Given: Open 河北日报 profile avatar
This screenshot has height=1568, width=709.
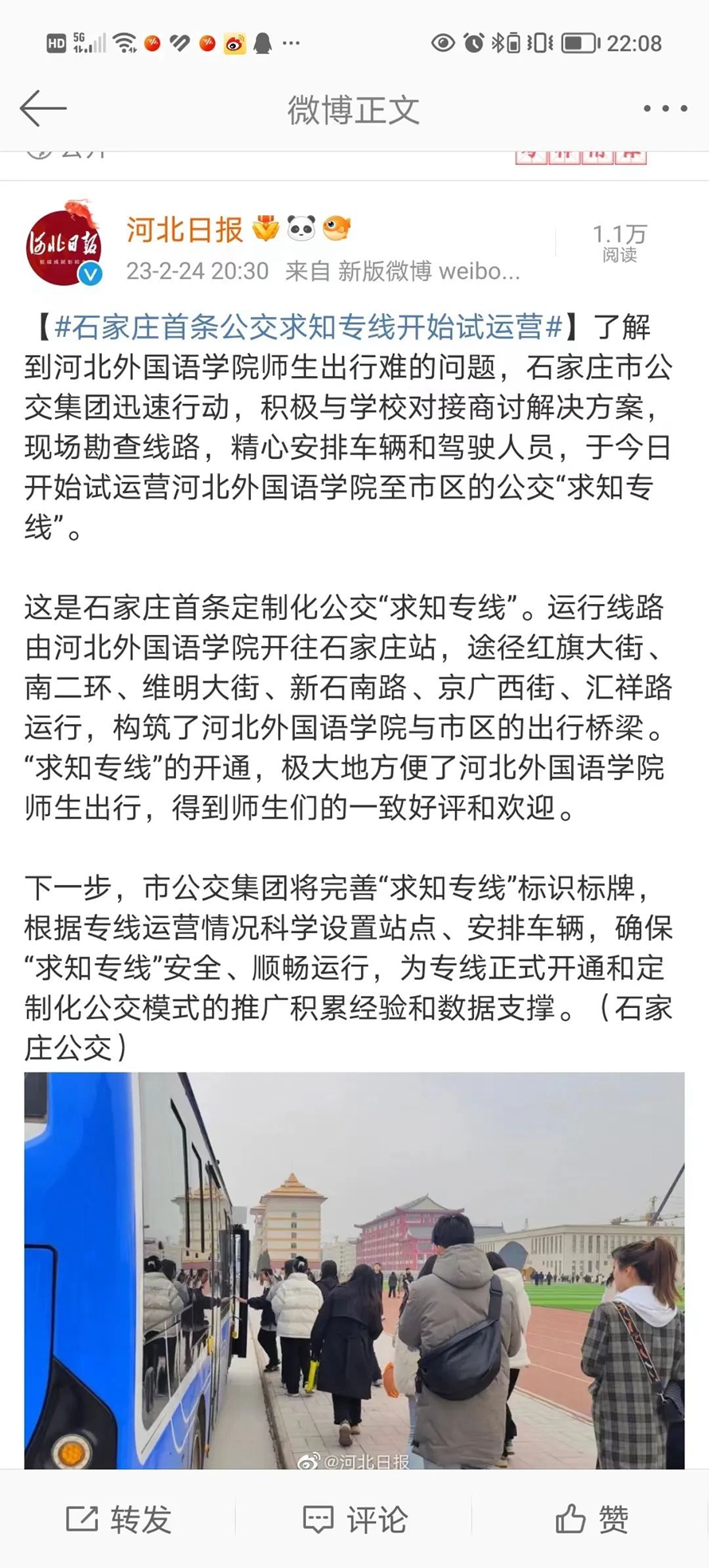Looking at the screenshot, I should point(65,246).
